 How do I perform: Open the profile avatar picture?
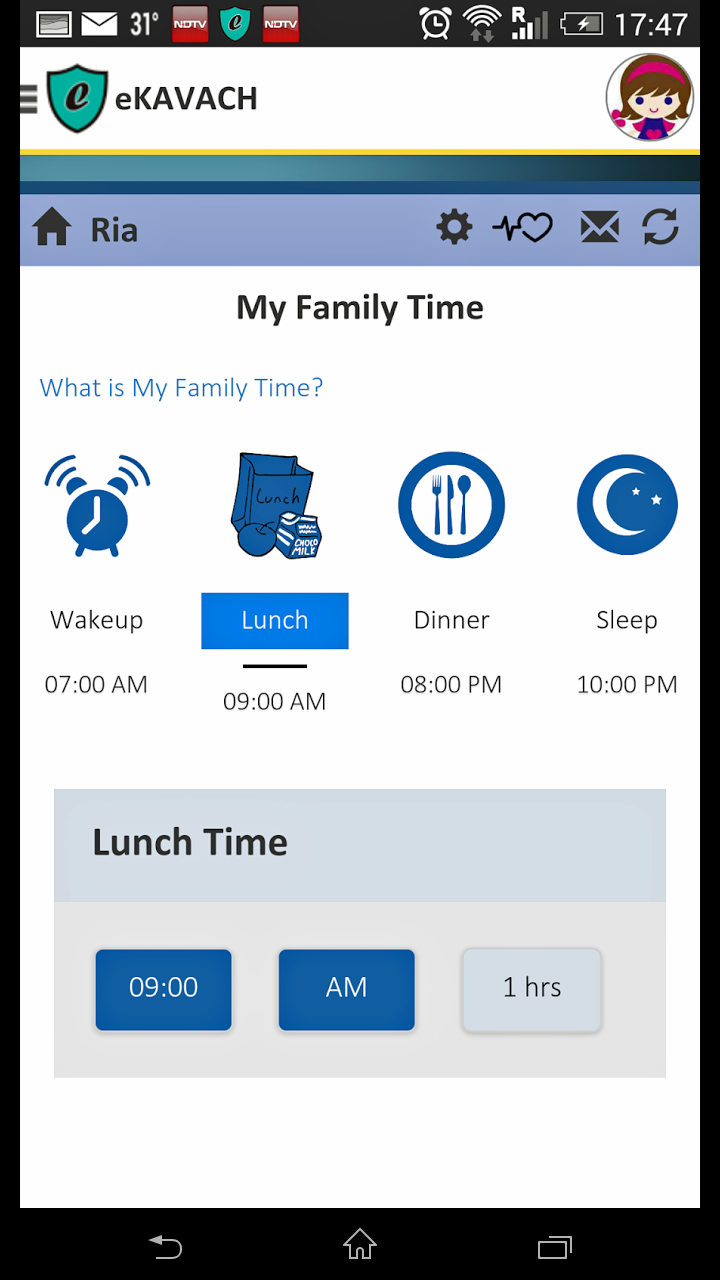650,98
